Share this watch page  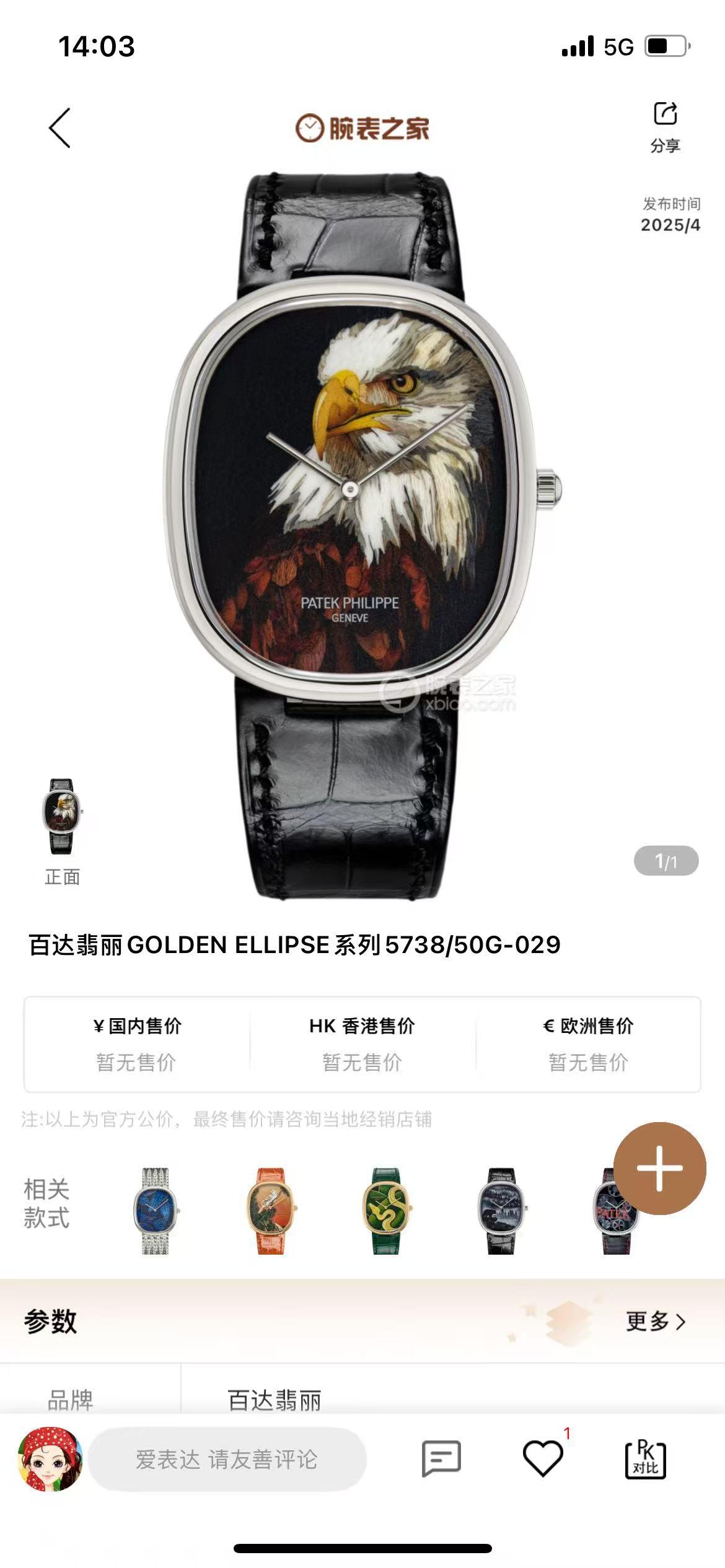665,127
